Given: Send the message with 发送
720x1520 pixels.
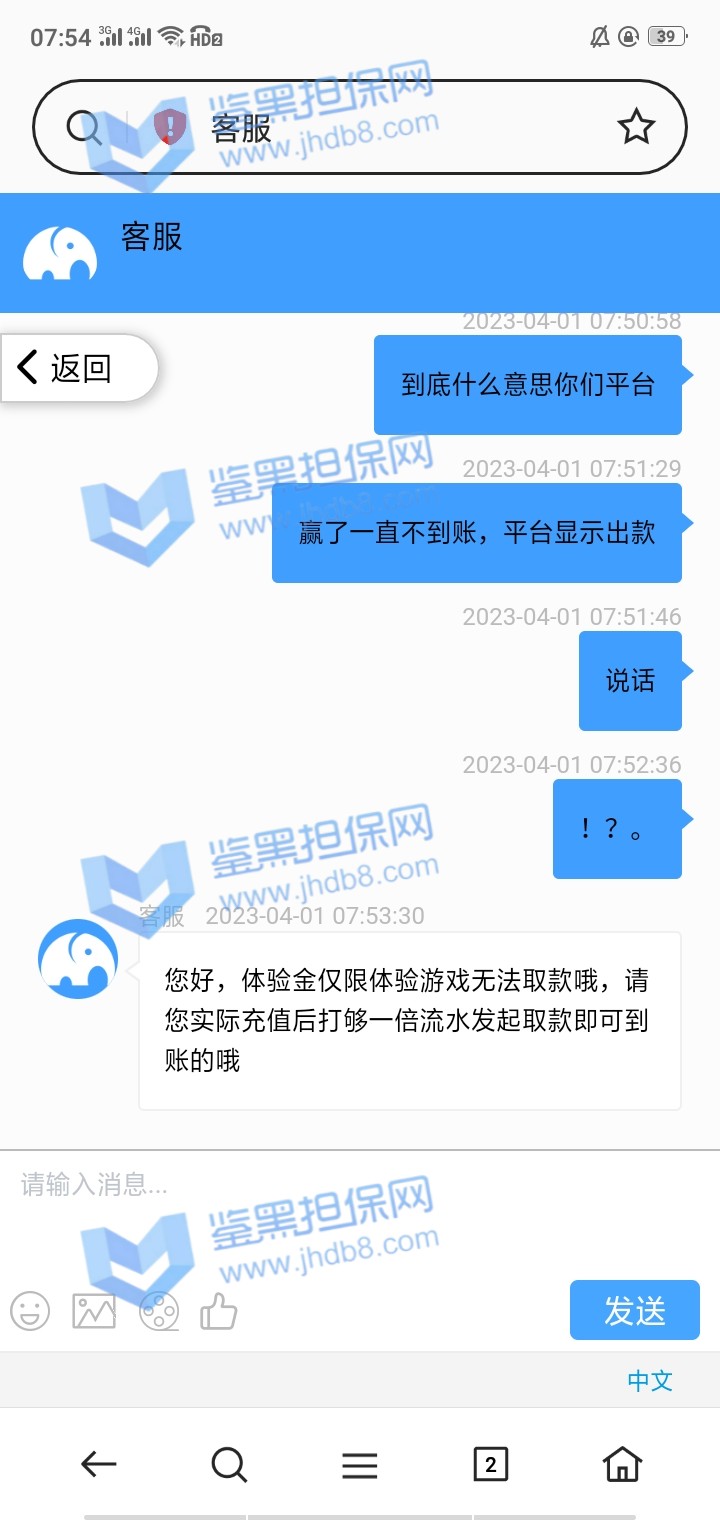Looking at the screenshot, I should 634,1310.
